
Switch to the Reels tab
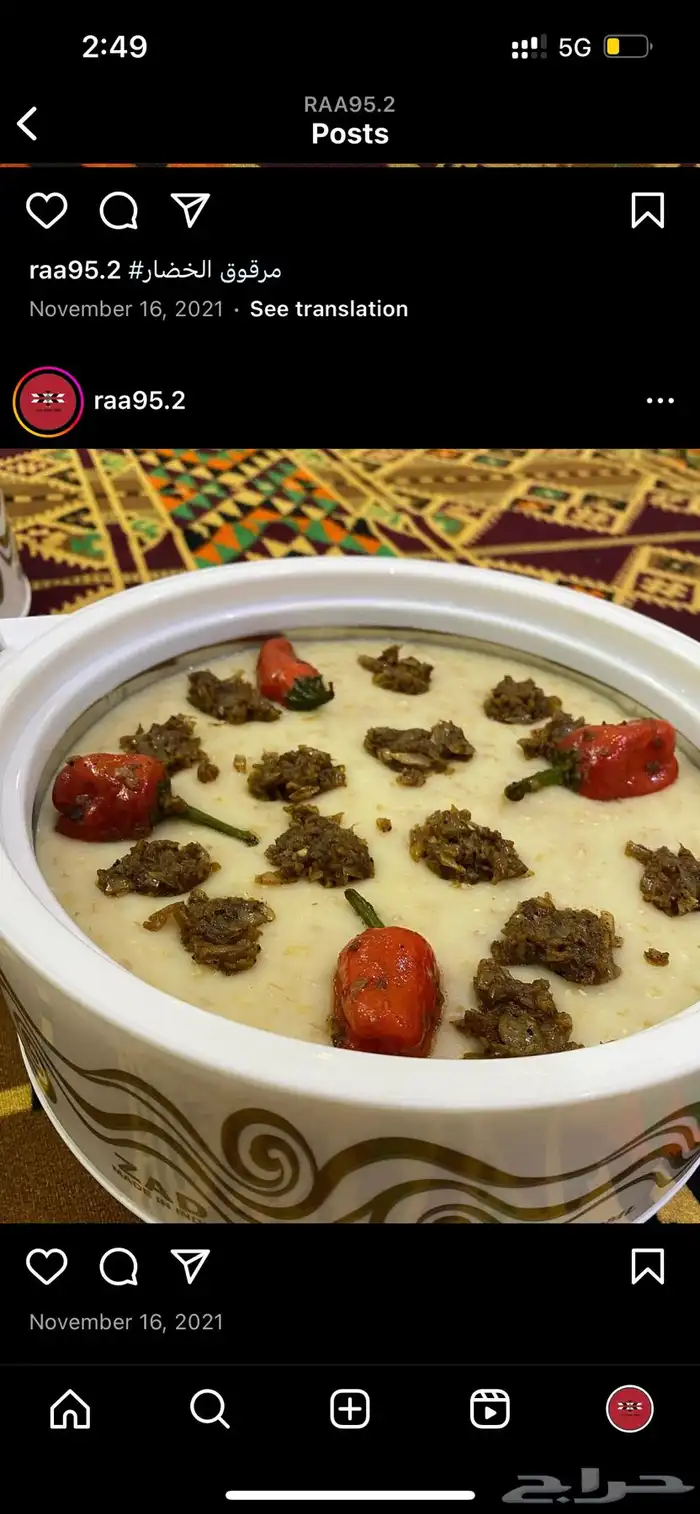point(490,1410)
